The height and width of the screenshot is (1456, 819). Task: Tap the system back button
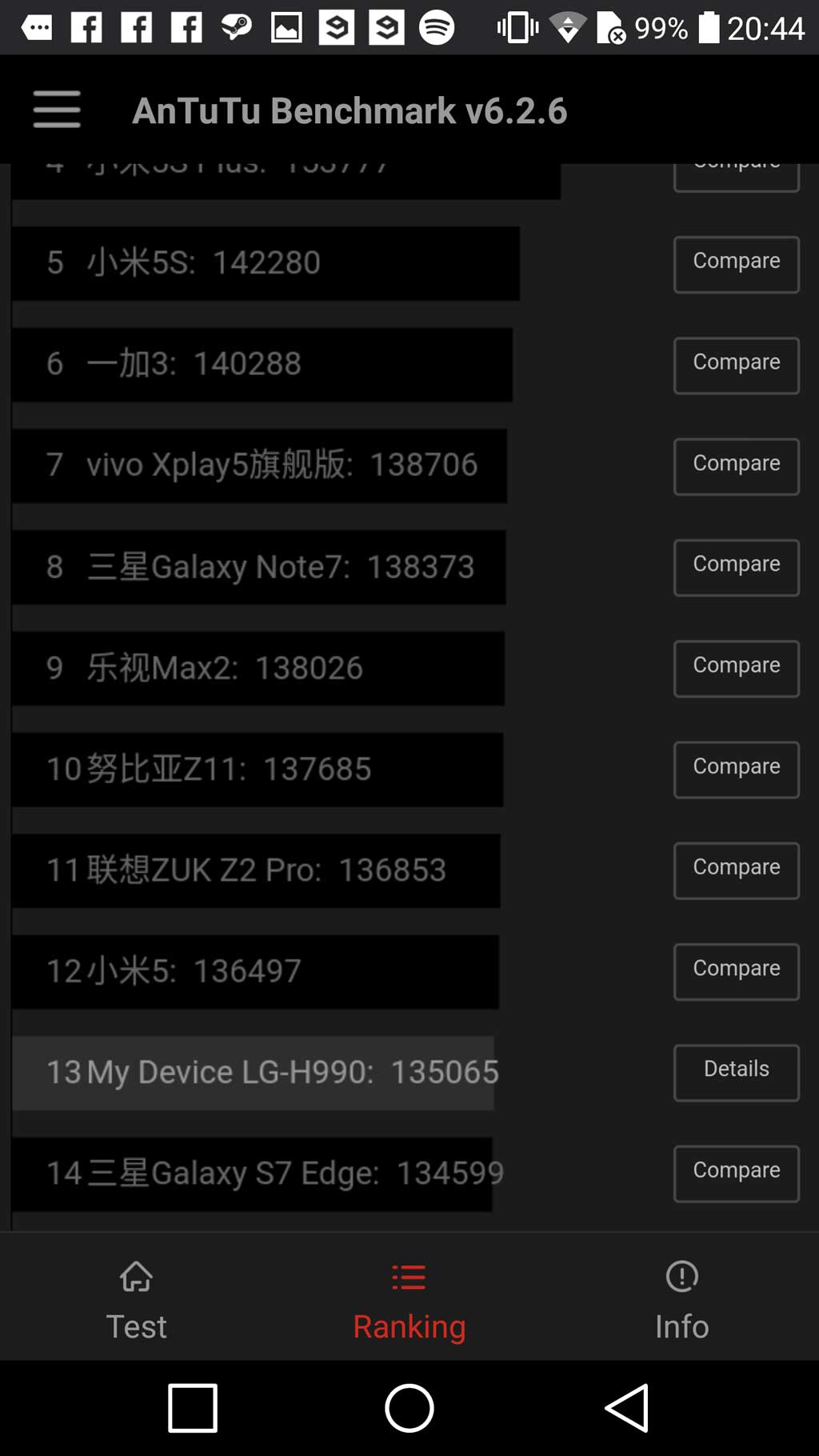pyautogui.click(x=627, y=1408)
